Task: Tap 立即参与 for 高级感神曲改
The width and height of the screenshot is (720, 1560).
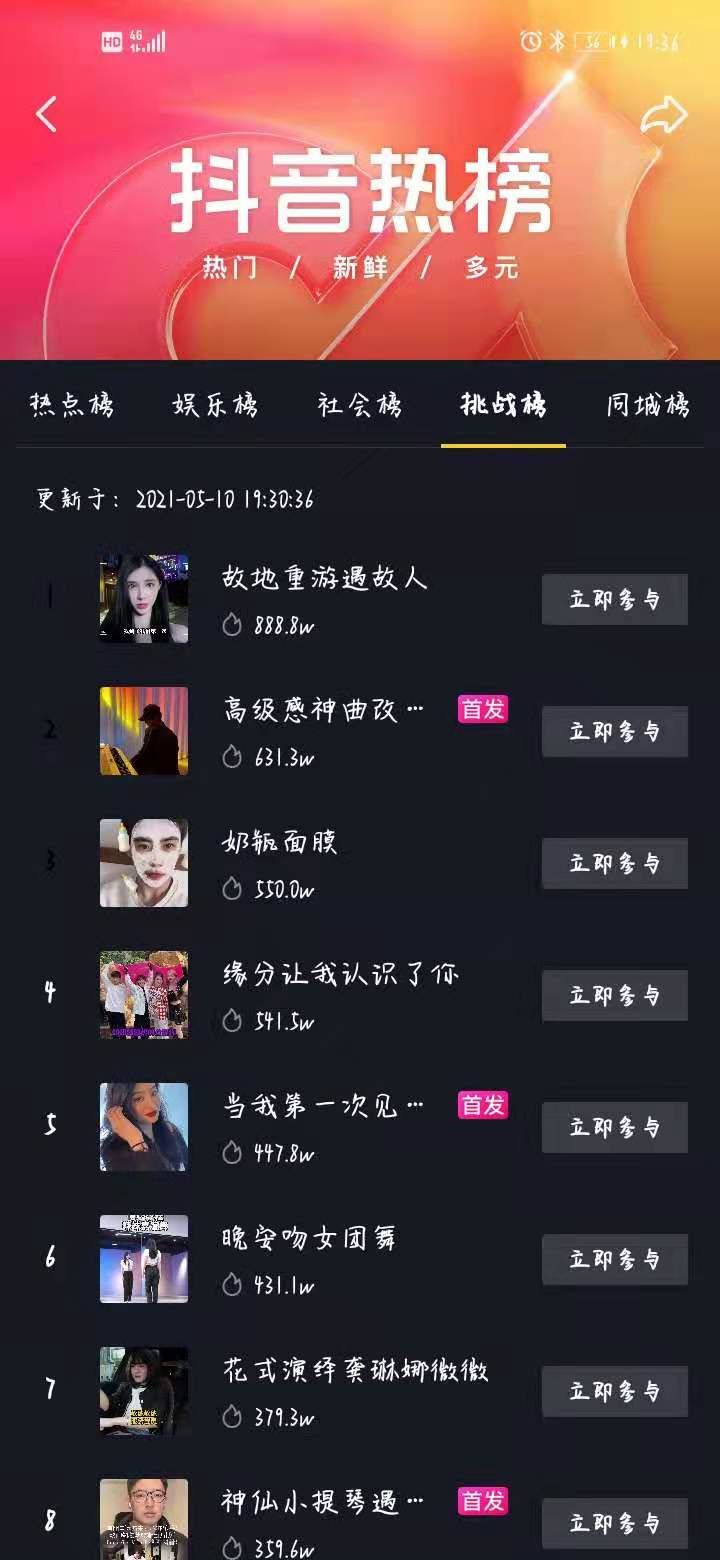Action: pyautogui.click(x=615, y=731)
